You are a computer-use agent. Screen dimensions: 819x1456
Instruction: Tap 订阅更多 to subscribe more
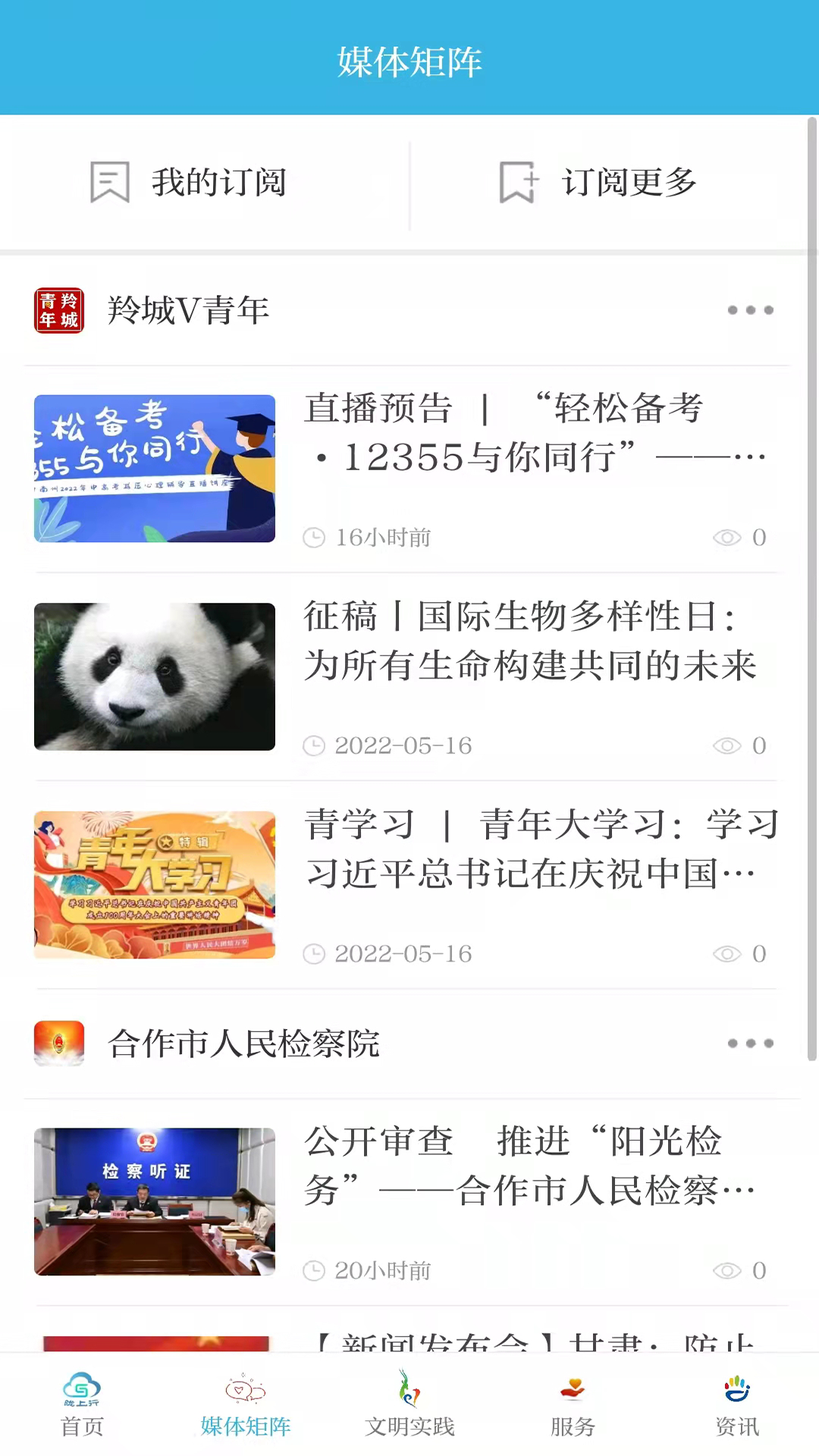599,183
